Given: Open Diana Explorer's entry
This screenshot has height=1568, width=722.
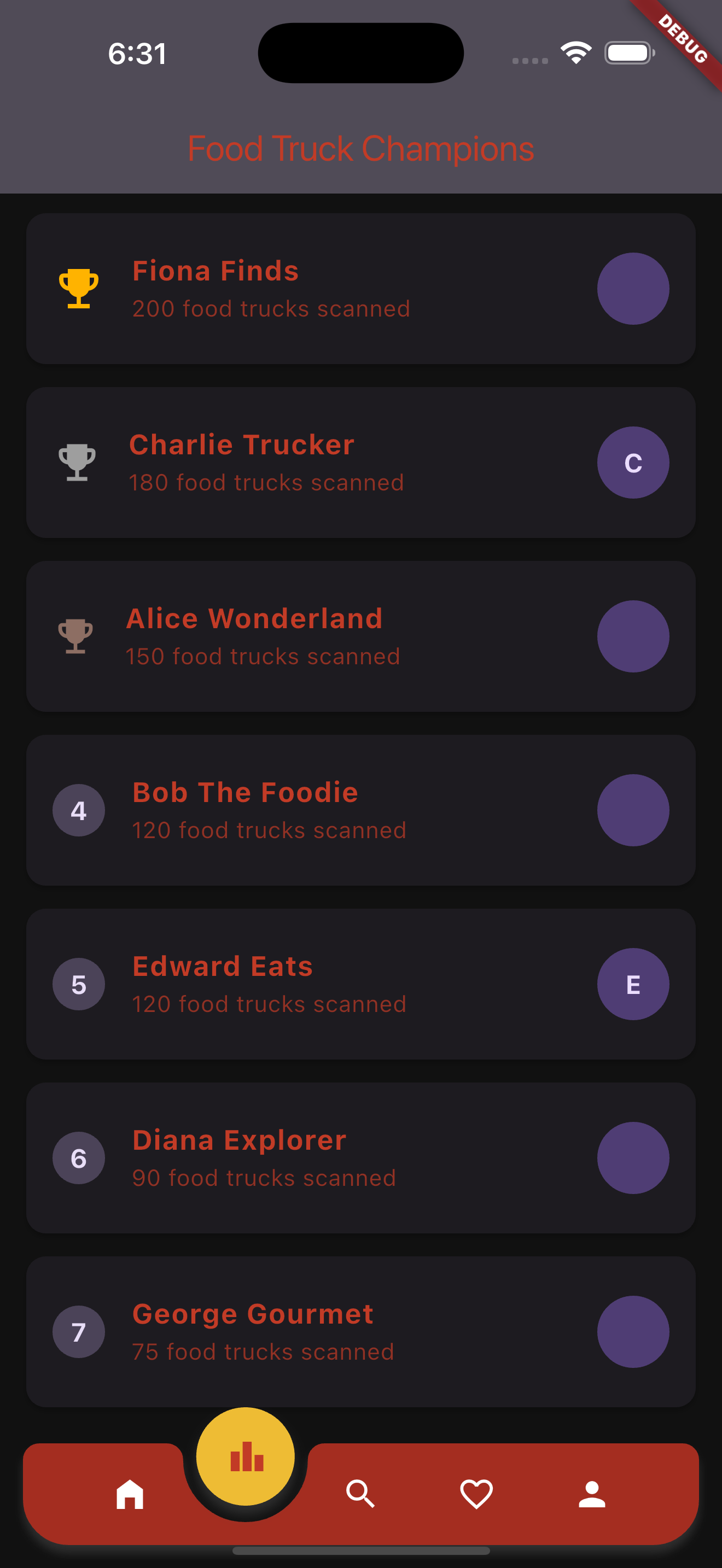Looking at the screenshot, I should pyautogui.click(x=361, y=1159).
